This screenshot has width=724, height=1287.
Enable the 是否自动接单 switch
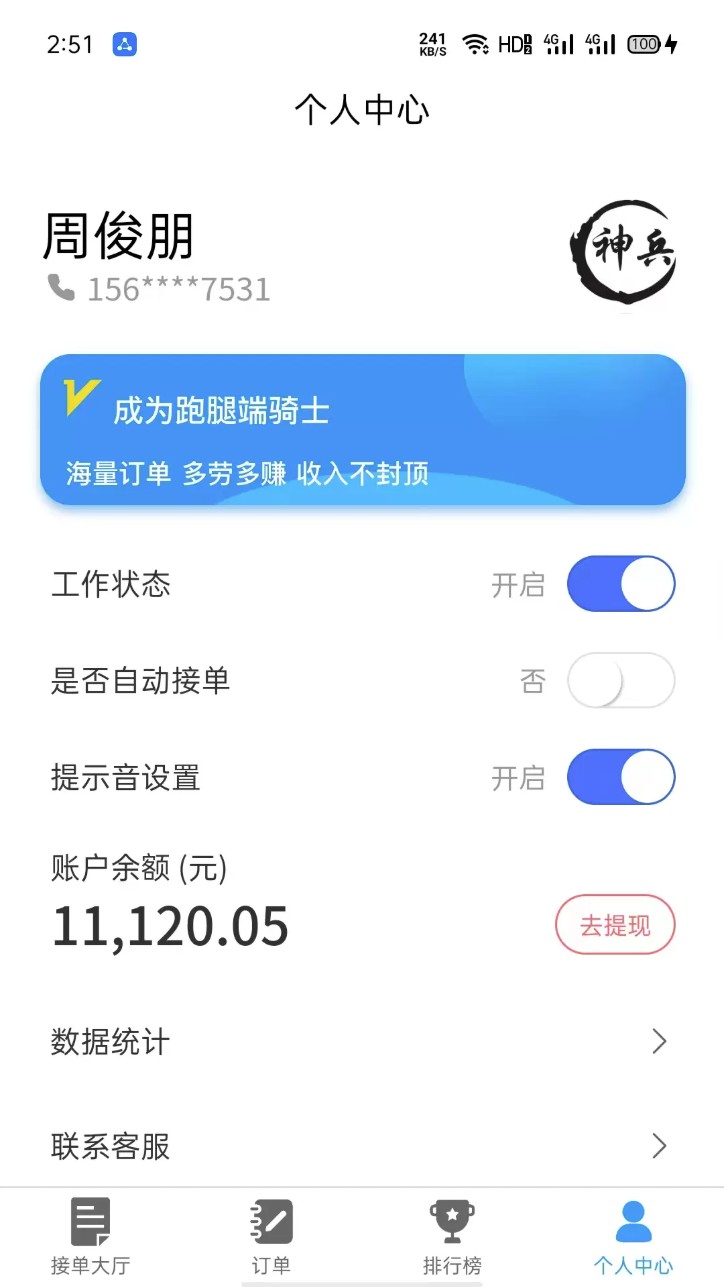coord(621,681)
